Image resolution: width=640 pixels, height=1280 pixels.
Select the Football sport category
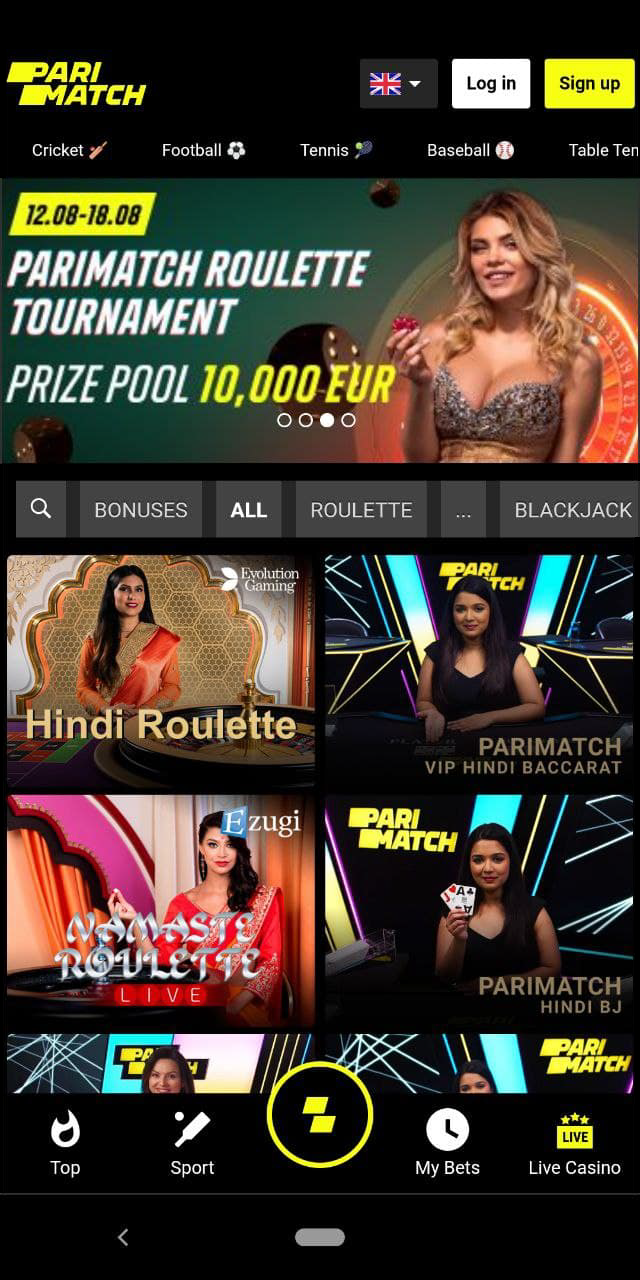click(203, 150)
